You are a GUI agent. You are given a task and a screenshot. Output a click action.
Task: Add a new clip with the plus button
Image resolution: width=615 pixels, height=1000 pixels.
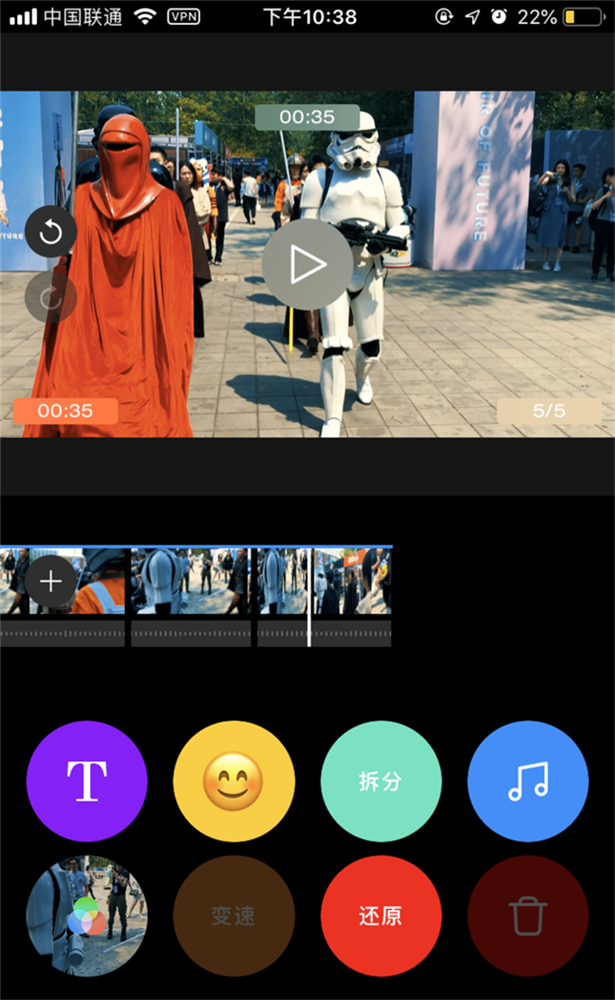pos(51,581)
